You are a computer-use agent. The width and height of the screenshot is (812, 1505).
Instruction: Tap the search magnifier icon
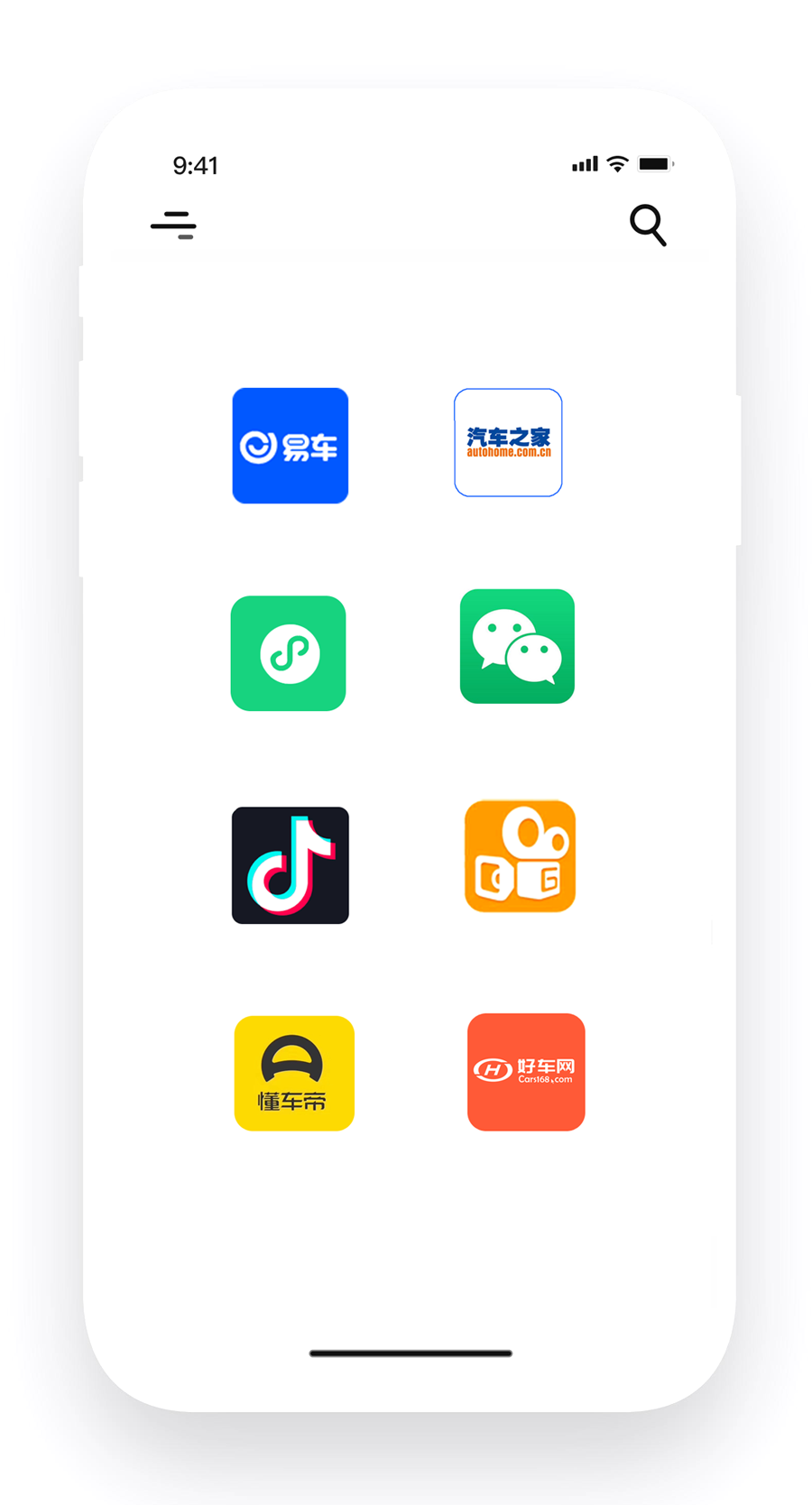(648, 225)
